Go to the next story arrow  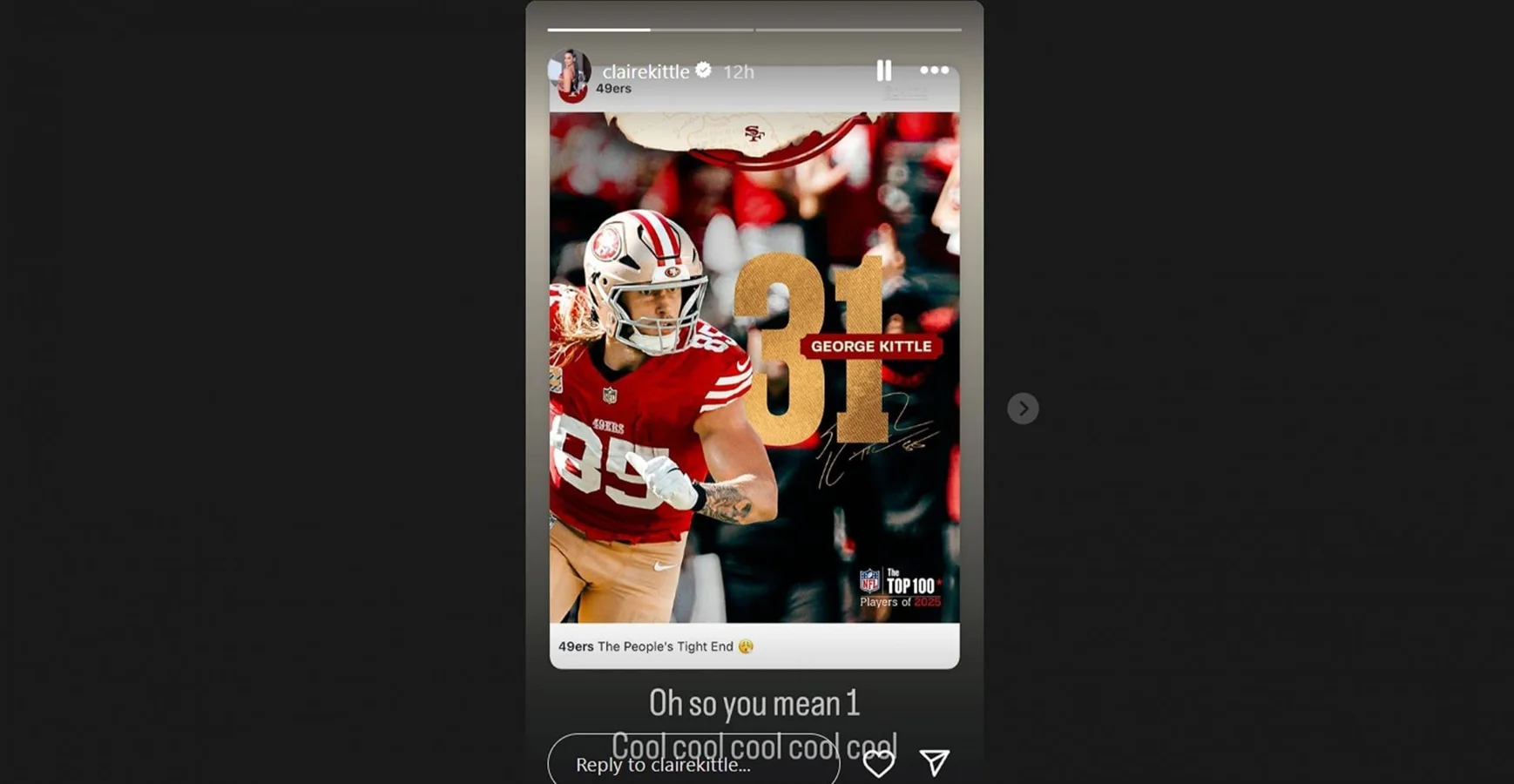point(1023,408)
